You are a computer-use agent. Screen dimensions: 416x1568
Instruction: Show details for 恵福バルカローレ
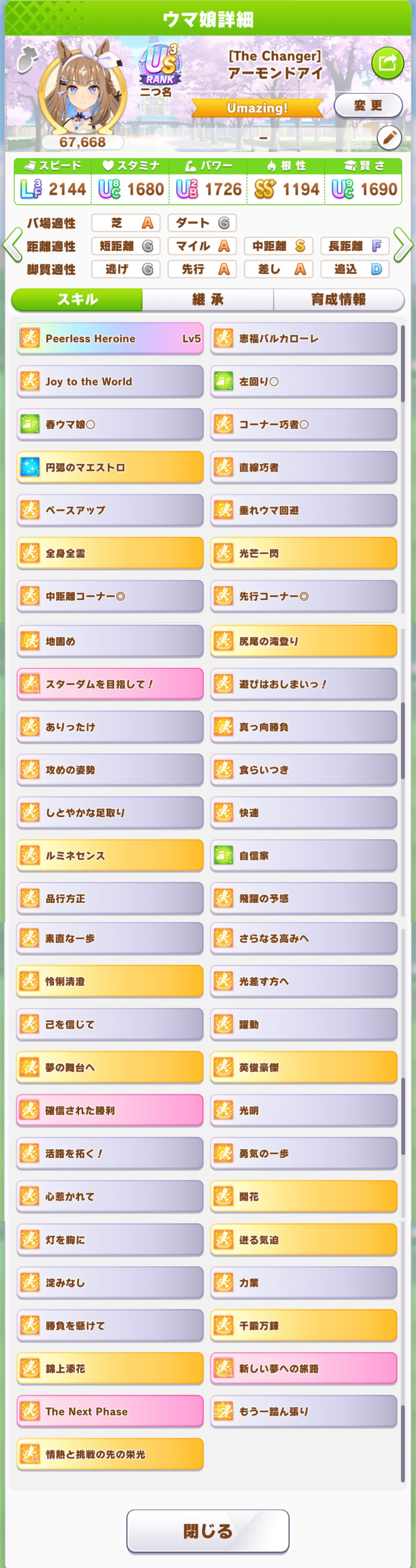(x=303, y=338)
